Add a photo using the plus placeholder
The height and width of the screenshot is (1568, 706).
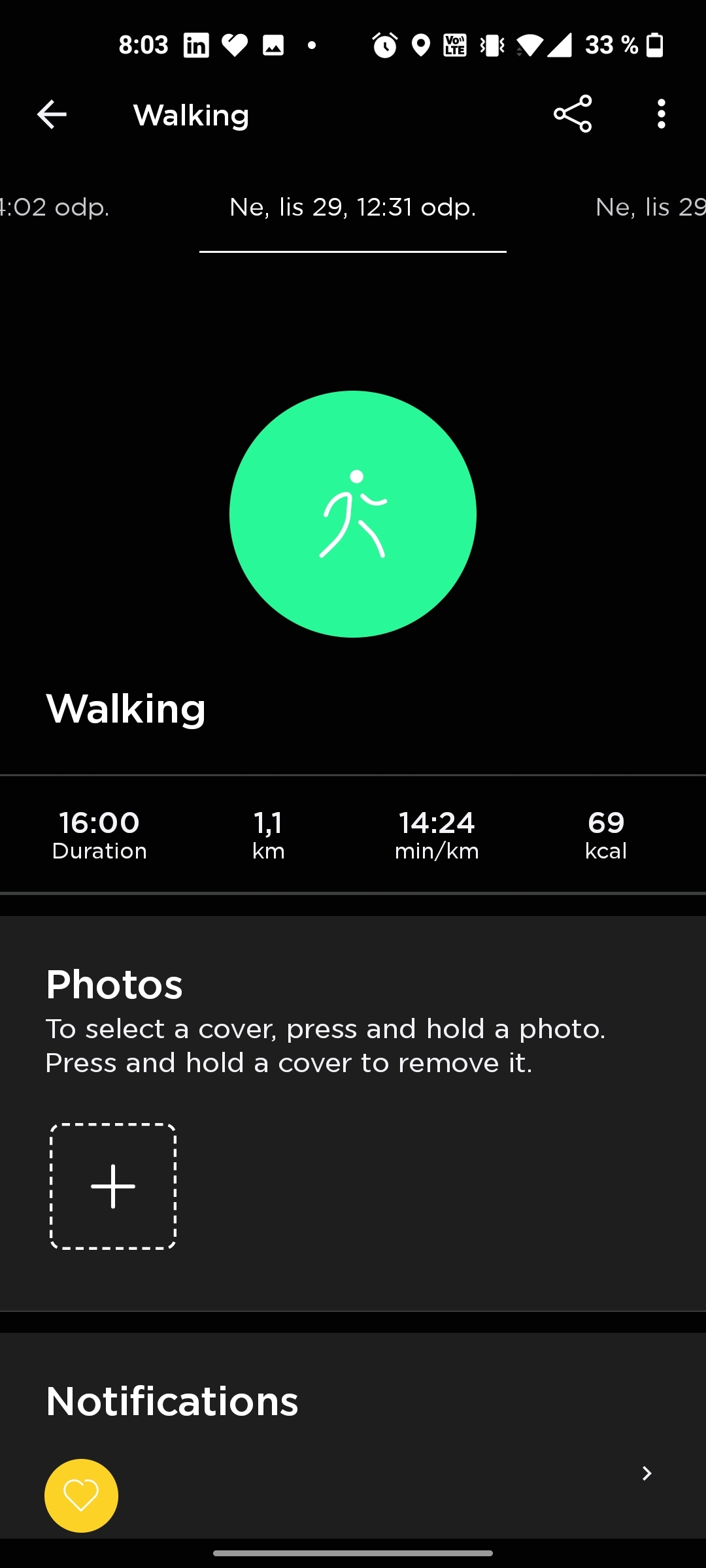pyautogui.click(x=112, y=1185)
